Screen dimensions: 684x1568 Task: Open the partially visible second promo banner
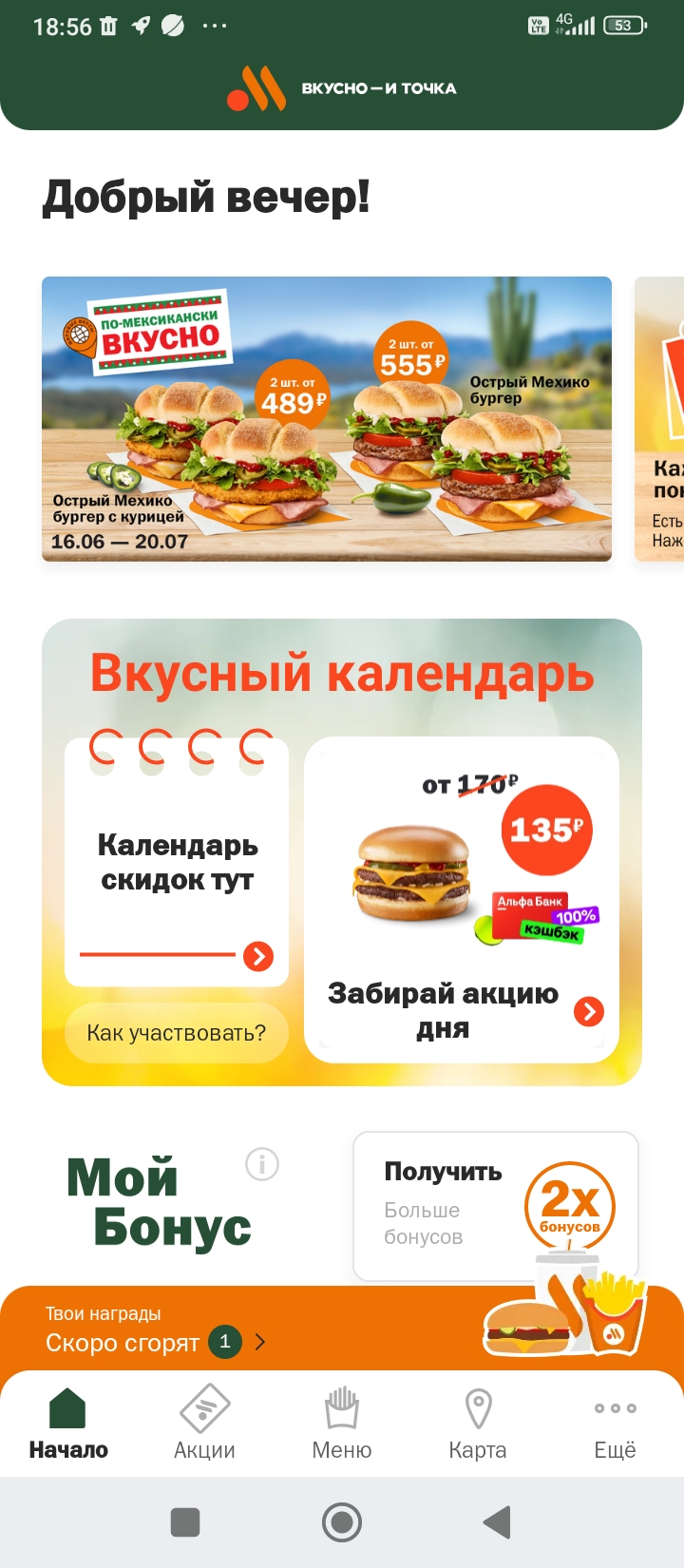(659, 419)
